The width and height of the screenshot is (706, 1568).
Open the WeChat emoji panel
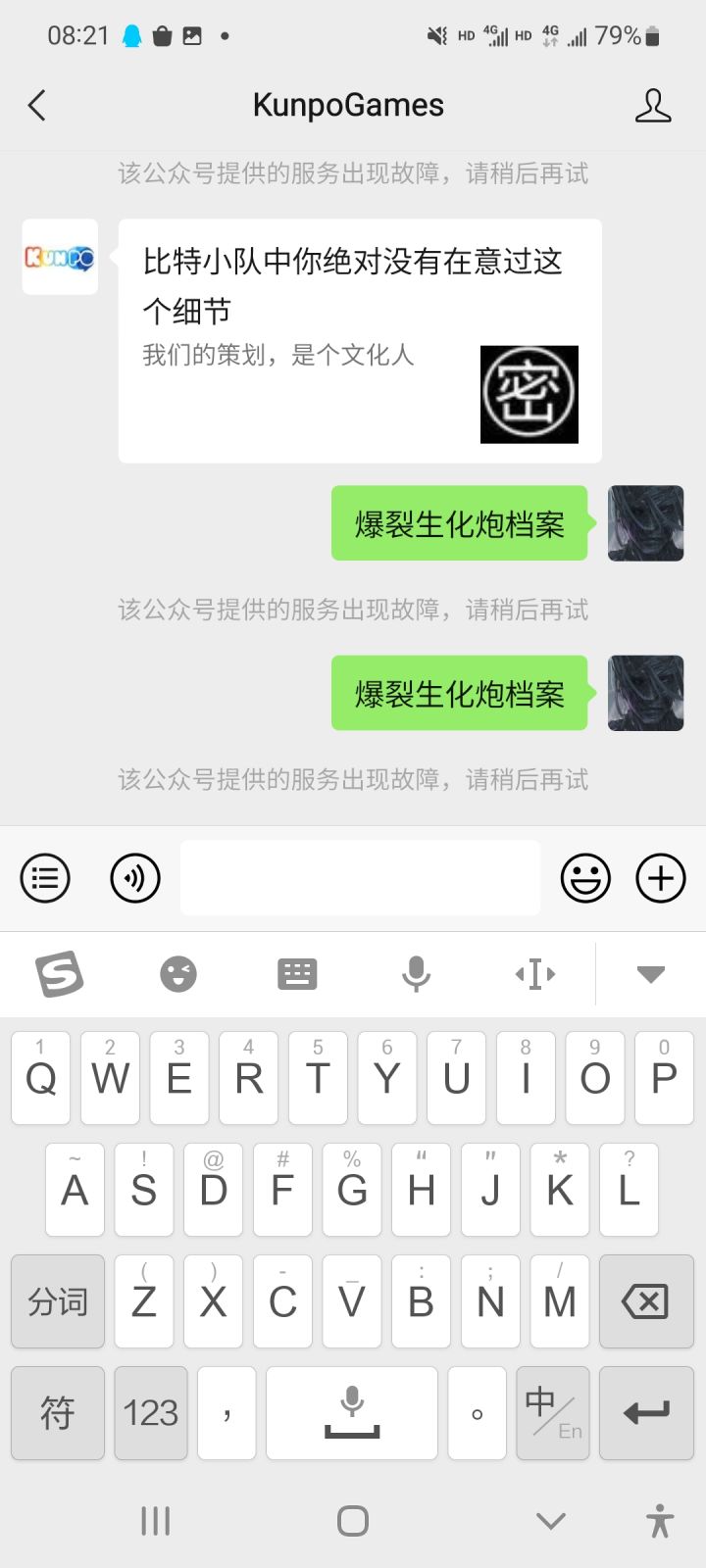coord(585,878)
